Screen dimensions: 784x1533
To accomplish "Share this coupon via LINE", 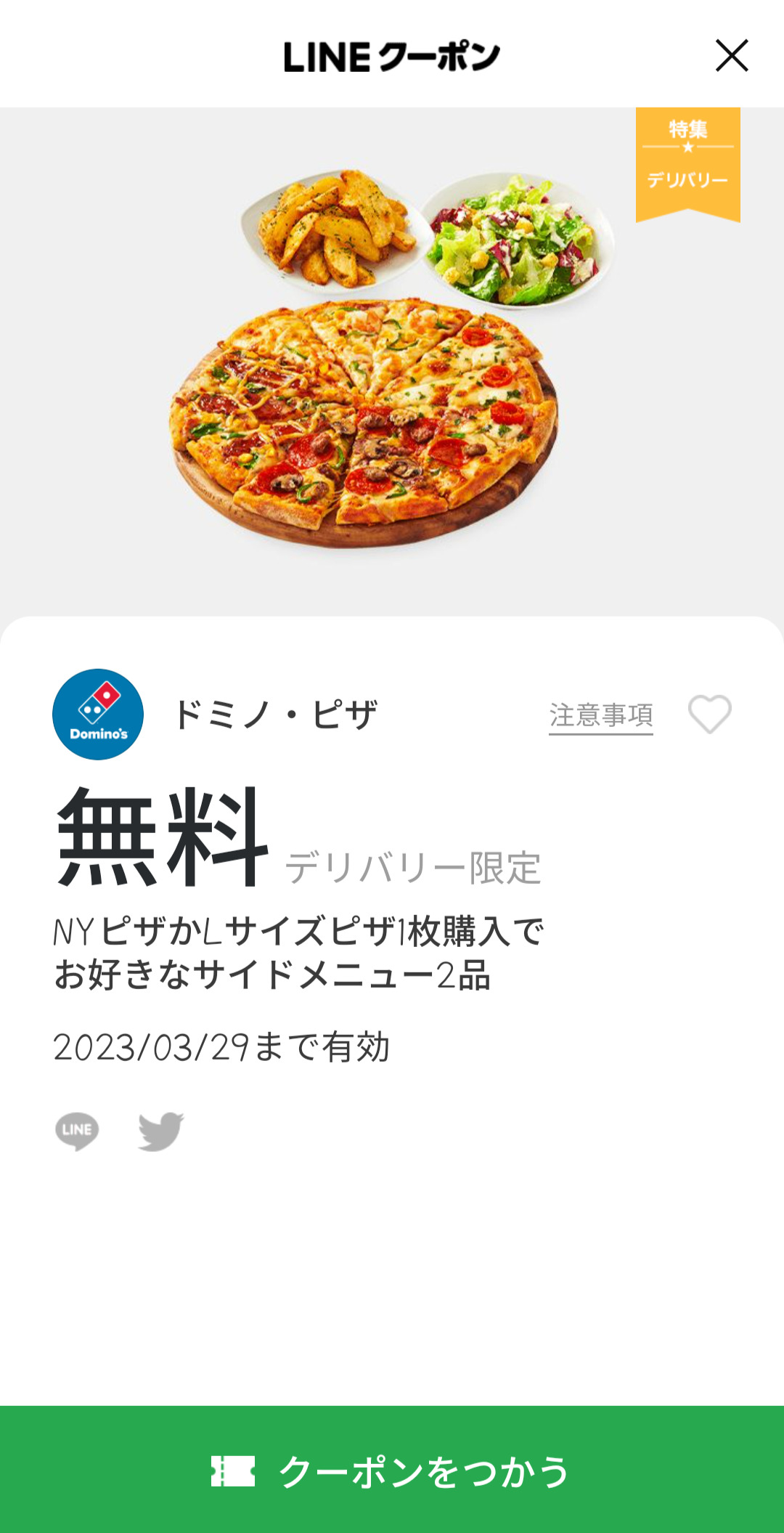I will pyautogui.click(x=77, y=1131).
